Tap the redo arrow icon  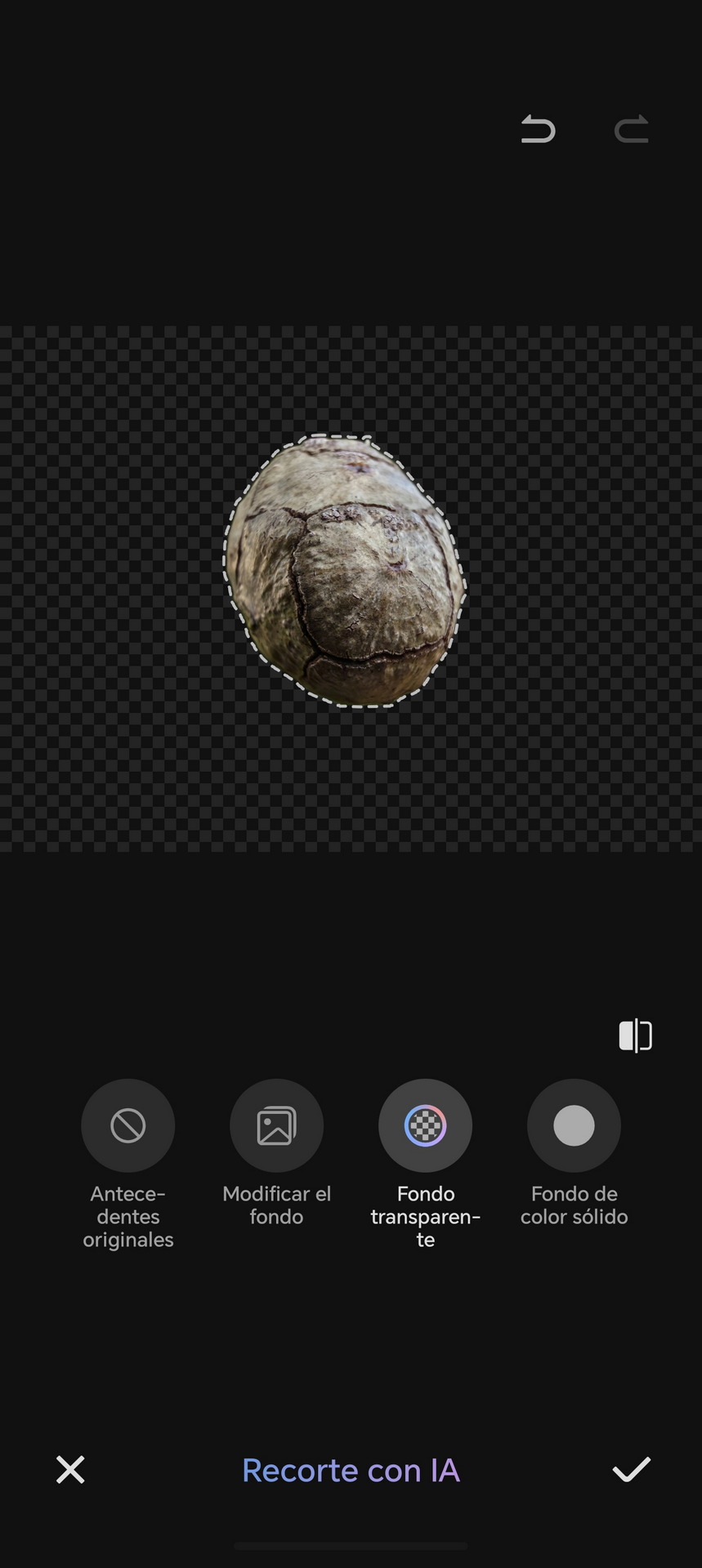tap(632, 129)
